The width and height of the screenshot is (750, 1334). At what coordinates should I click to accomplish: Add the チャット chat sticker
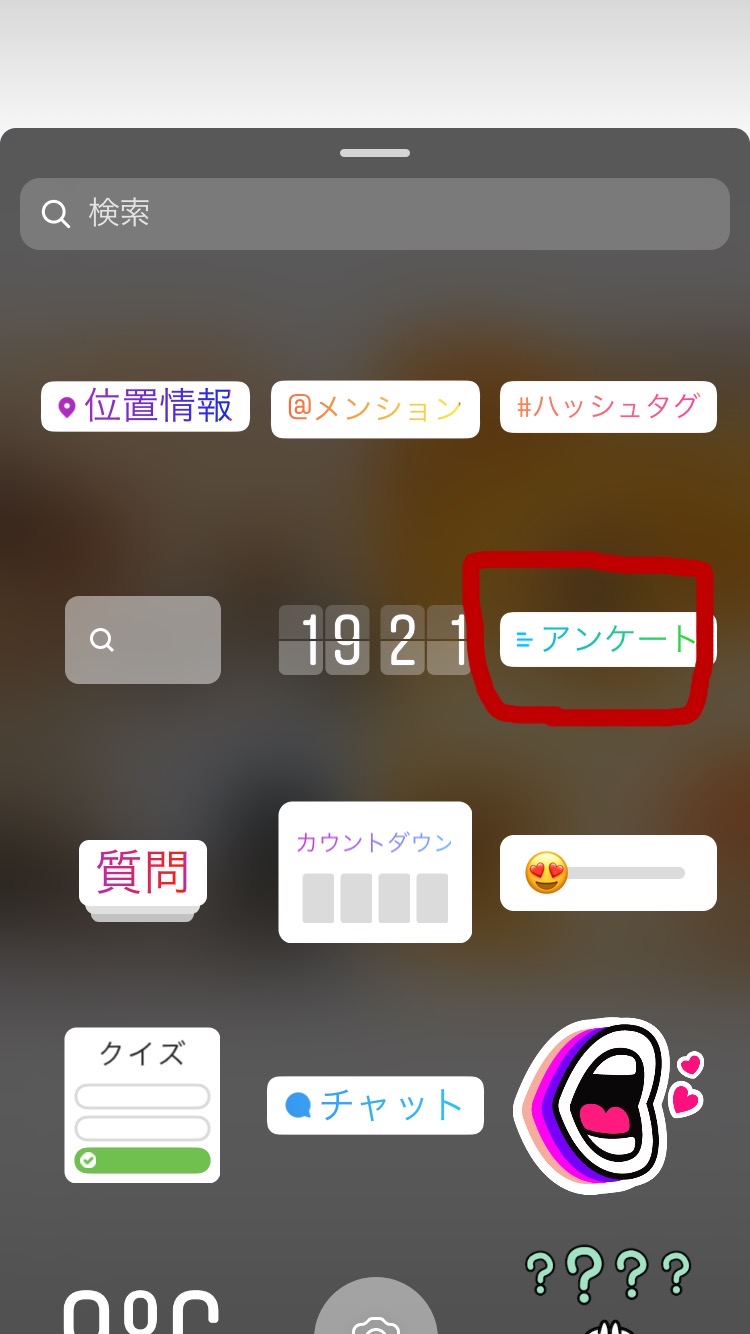[x=375, y=1105]
